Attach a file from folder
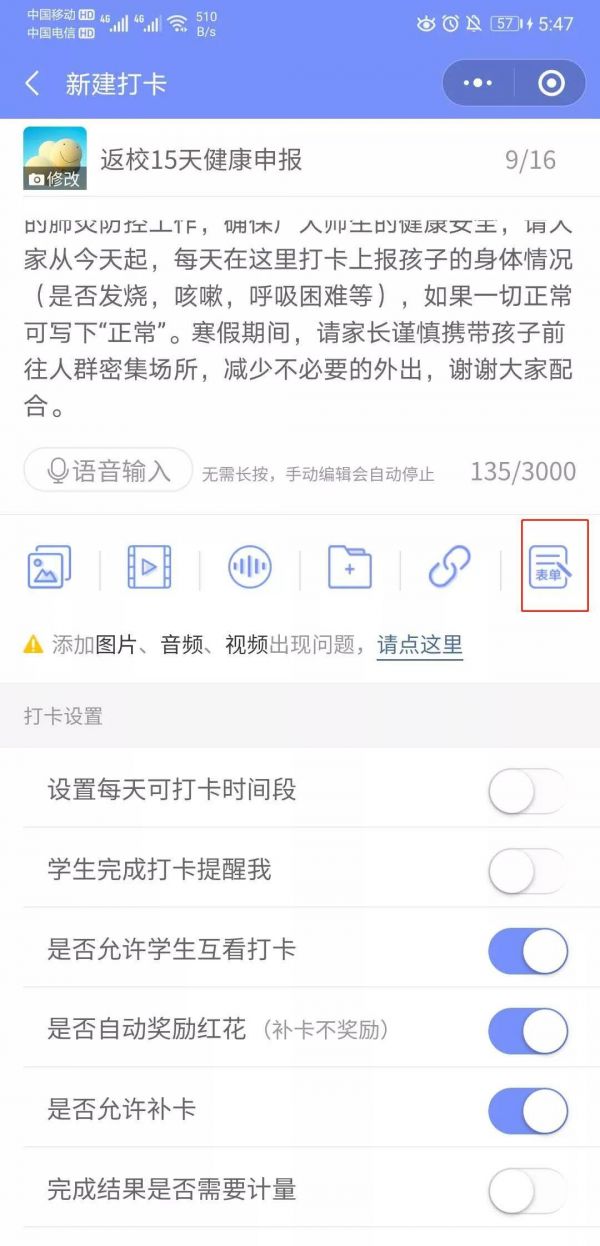600x1246 pixels. (x=349, y=567)
